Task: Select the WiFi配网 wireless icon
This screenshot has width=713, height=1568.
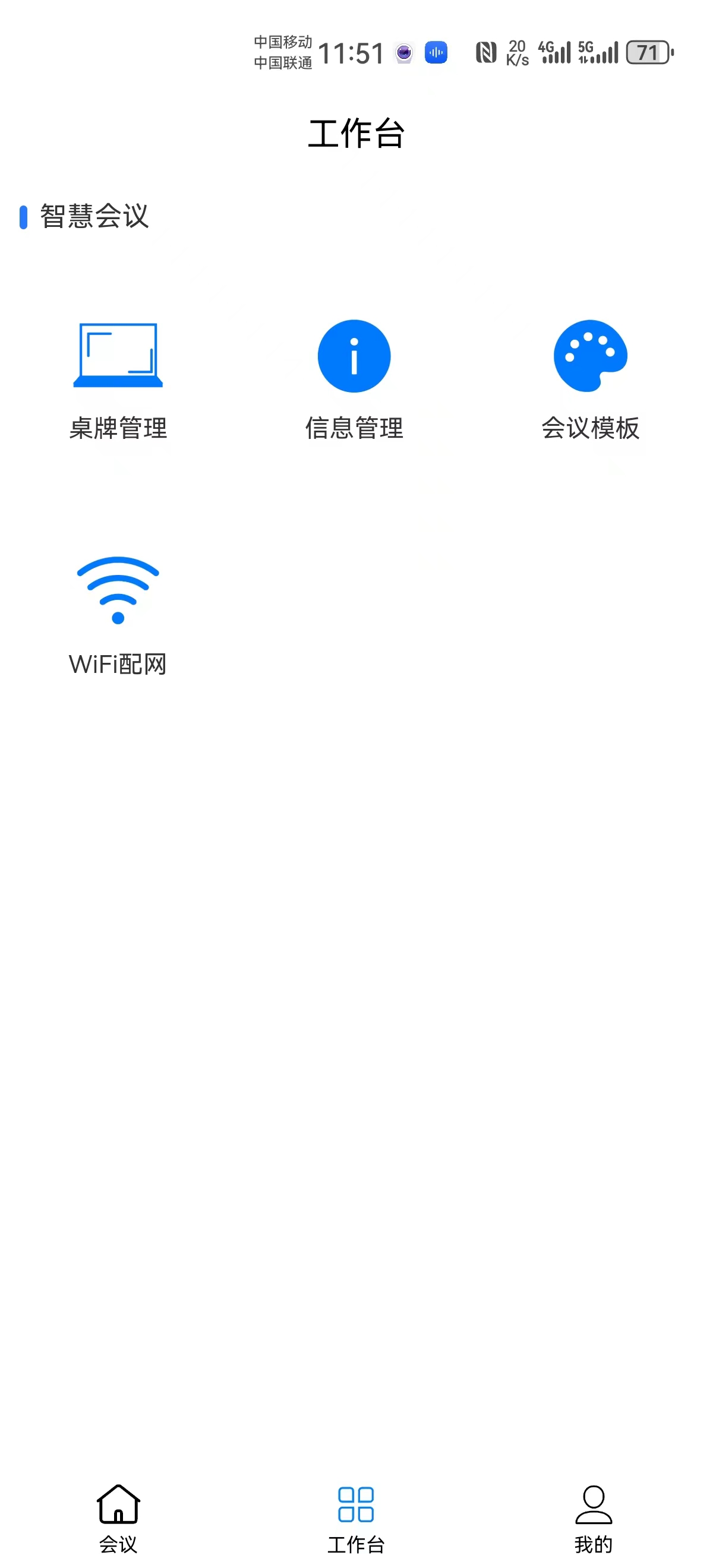Action: (118, 593)
